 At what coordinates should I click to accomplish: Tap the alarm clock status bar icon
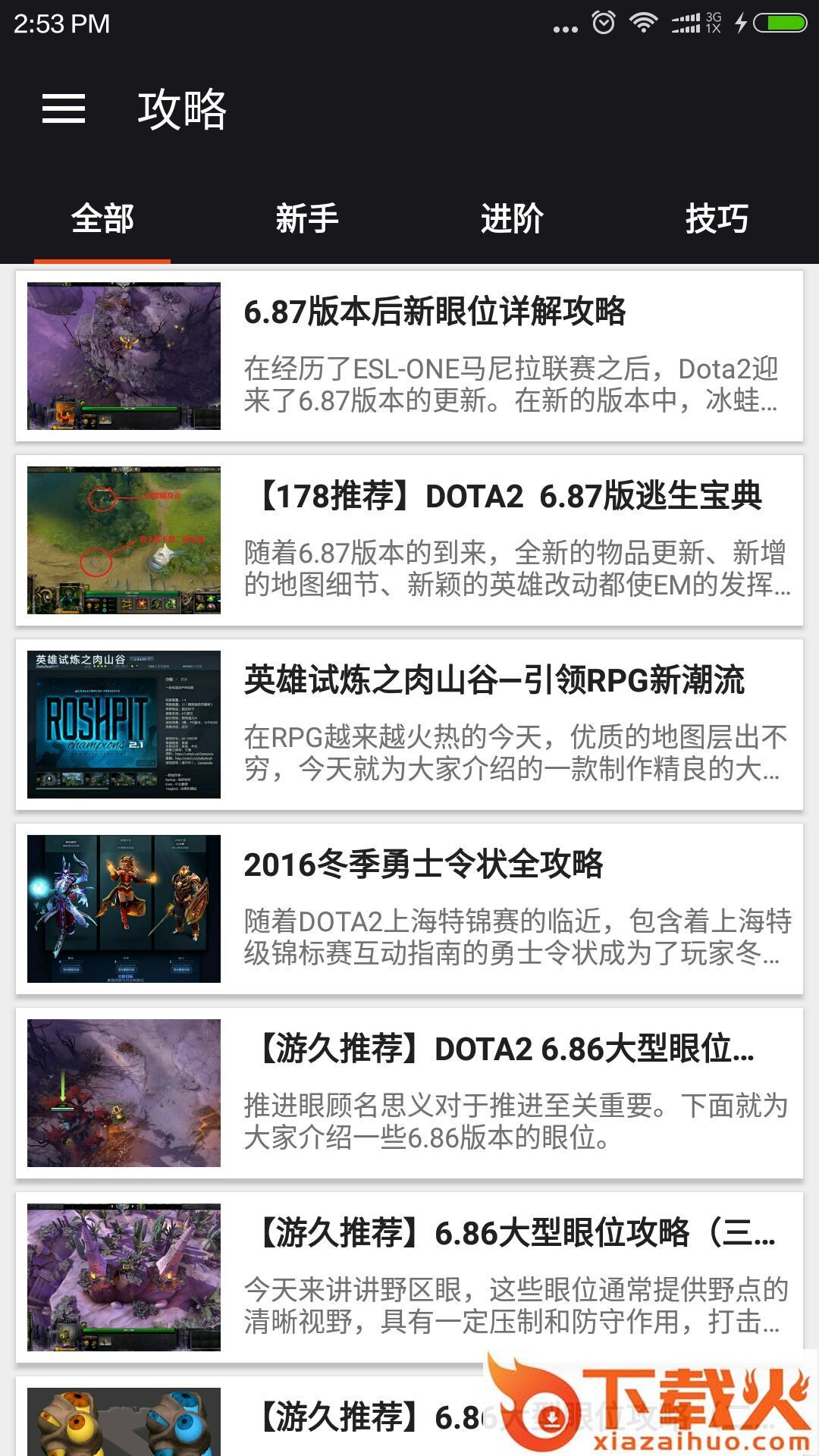[601, 23]
